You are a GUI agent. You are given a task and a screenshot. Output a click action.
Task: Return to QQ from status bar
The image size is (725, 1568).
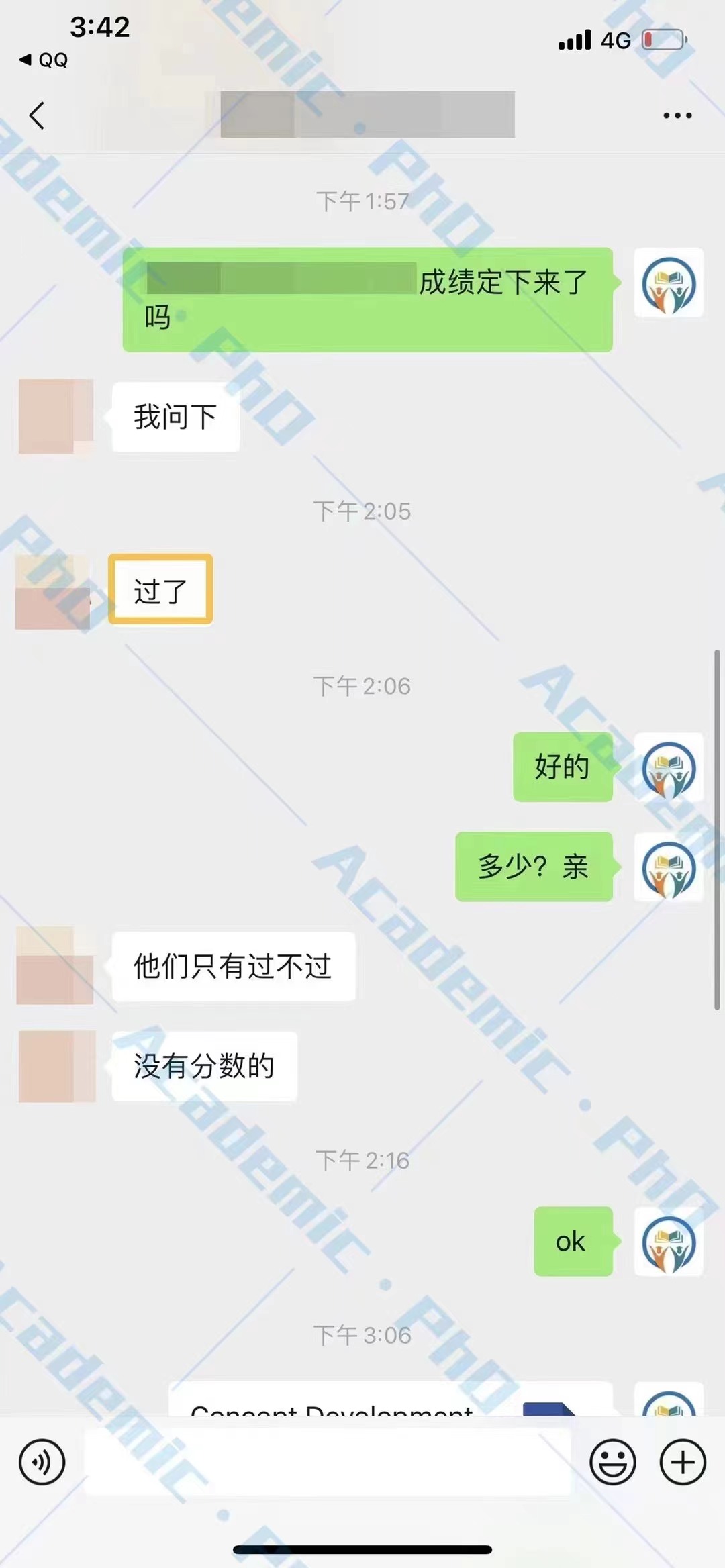click(x=44, y=60)
